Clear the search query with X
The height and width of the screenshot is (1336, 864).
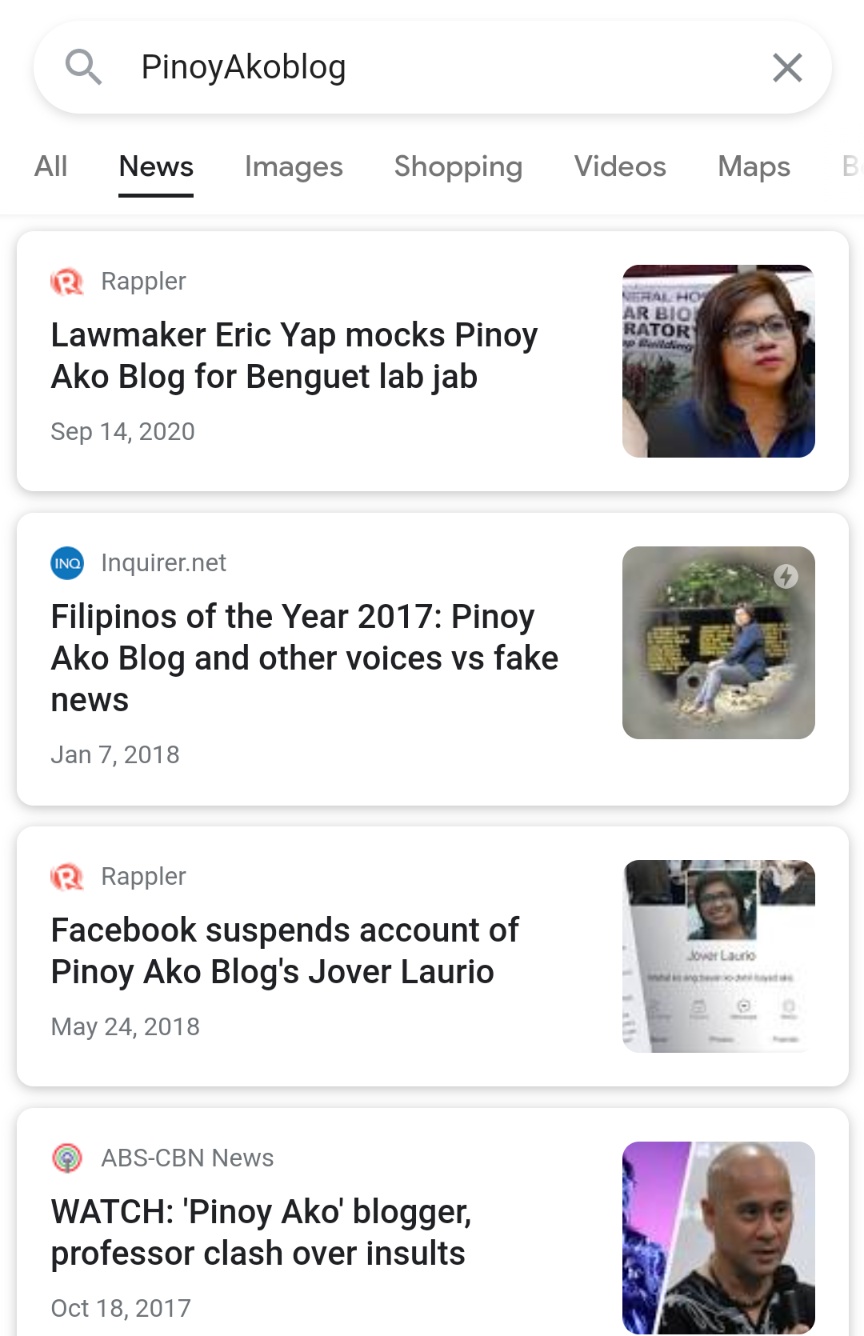[787, 68]
